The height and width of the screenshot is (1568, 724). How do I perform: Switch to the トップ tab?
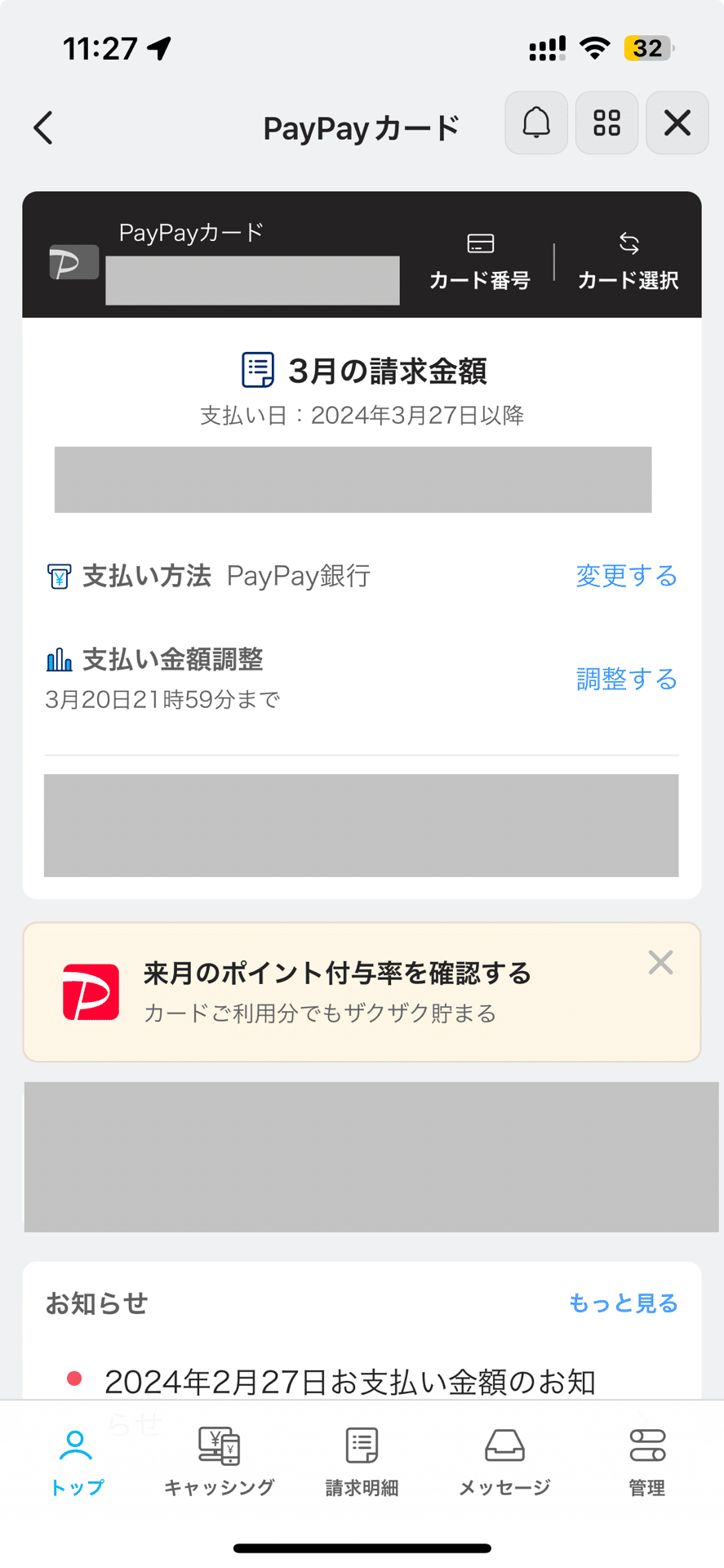coord(76,1463)
